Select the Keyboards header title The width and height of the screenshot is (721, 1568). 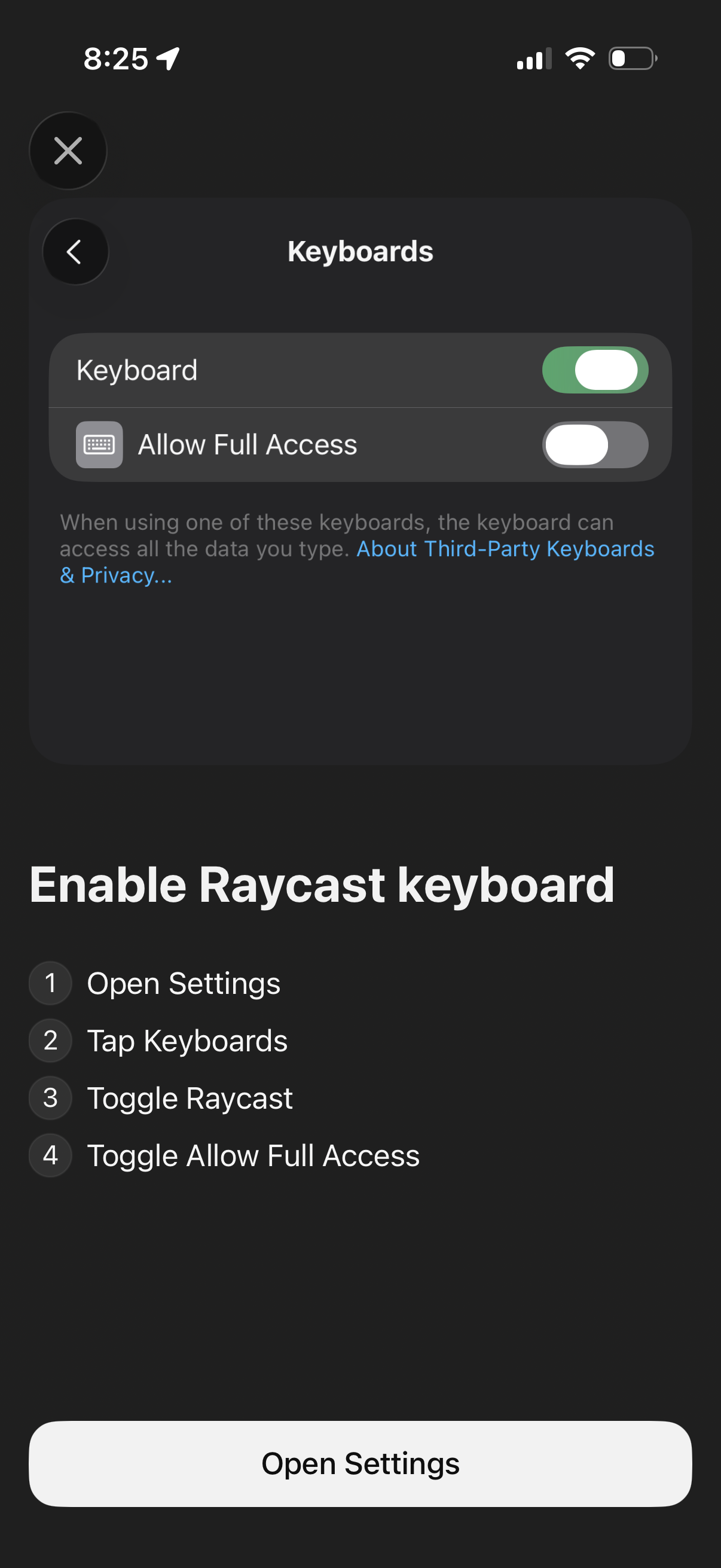coord(360,251)
